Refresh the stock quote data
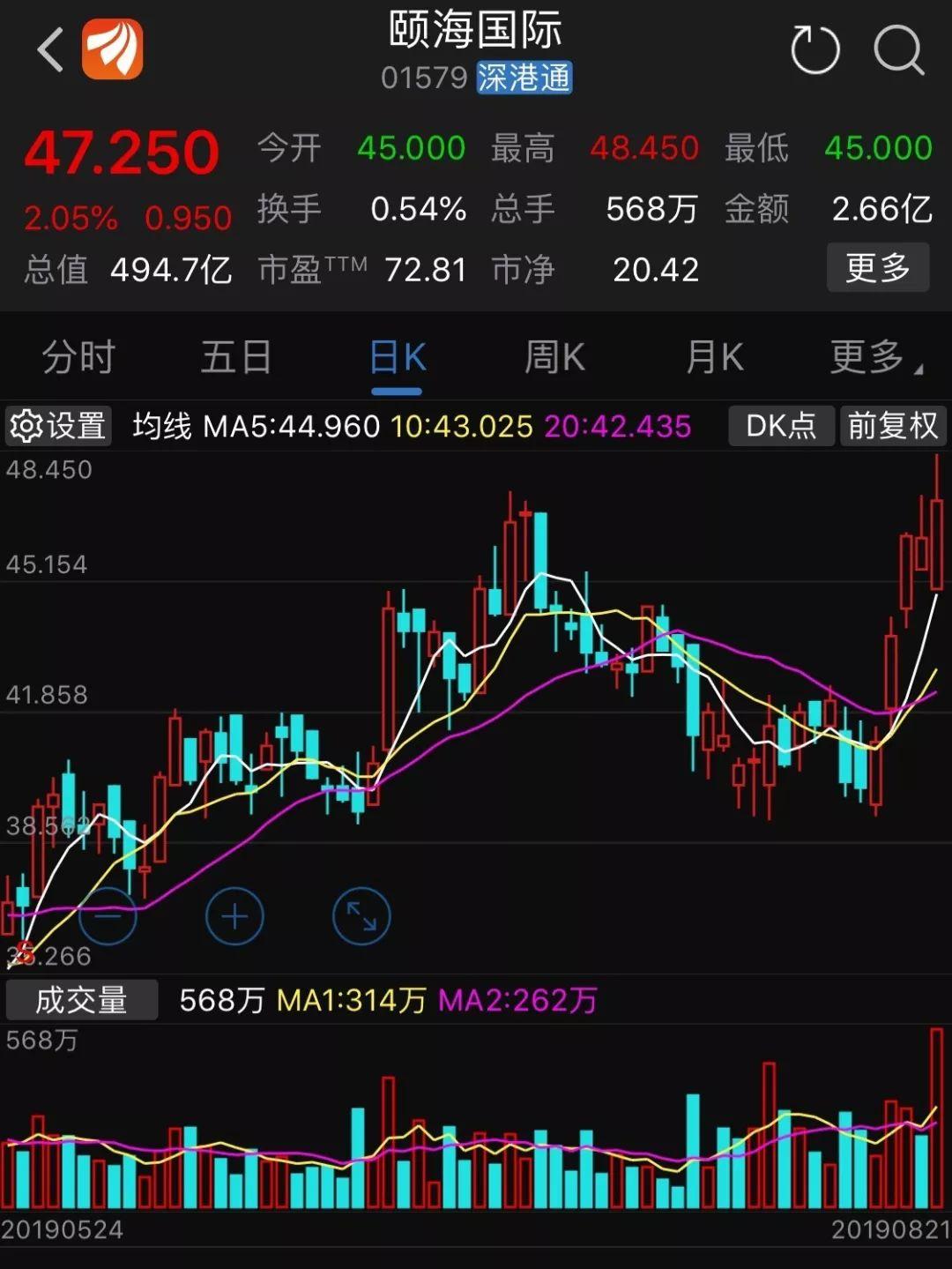952x1269 pixels. [x=814, y=50]
